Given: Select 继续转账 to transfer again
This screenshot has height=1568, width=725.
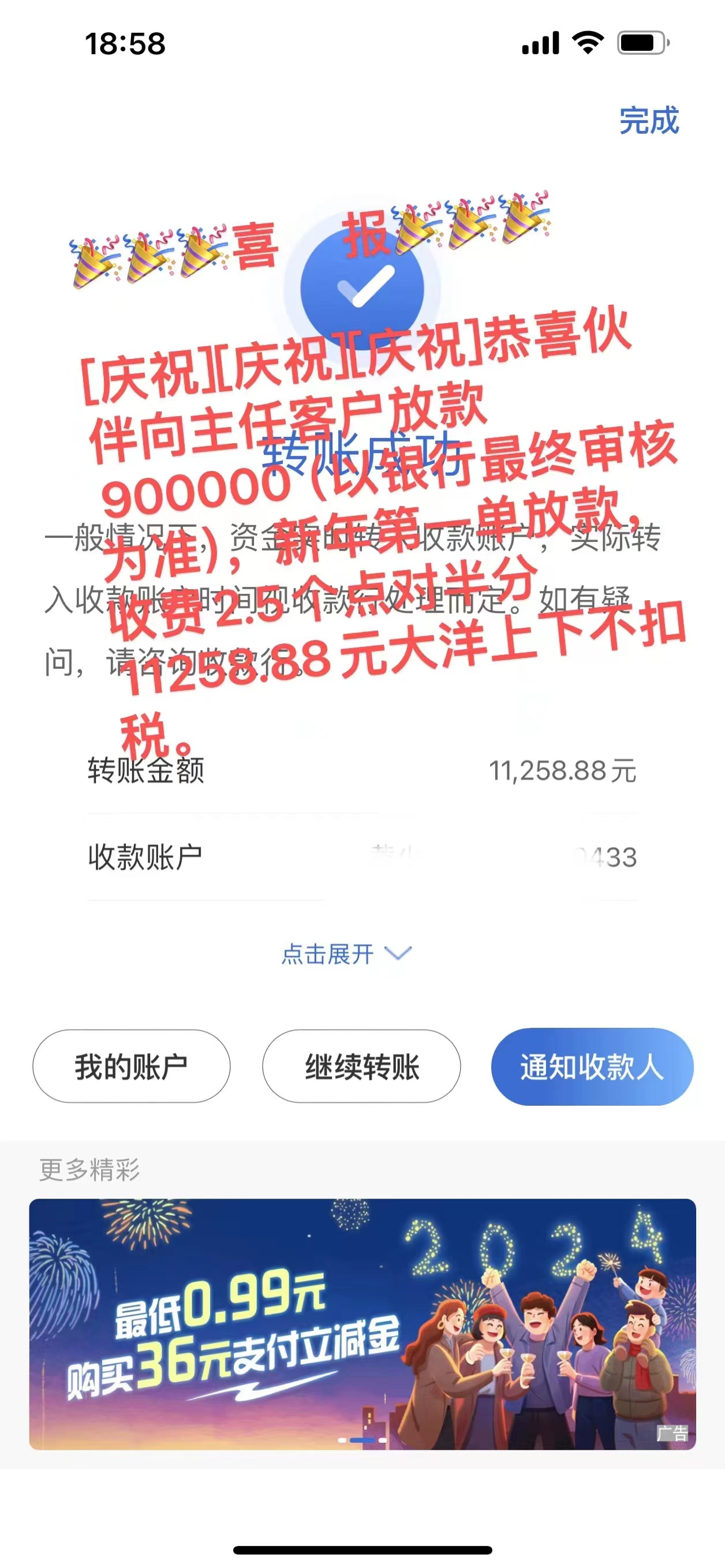Looking at the screenshot, I should point(361,1066).
